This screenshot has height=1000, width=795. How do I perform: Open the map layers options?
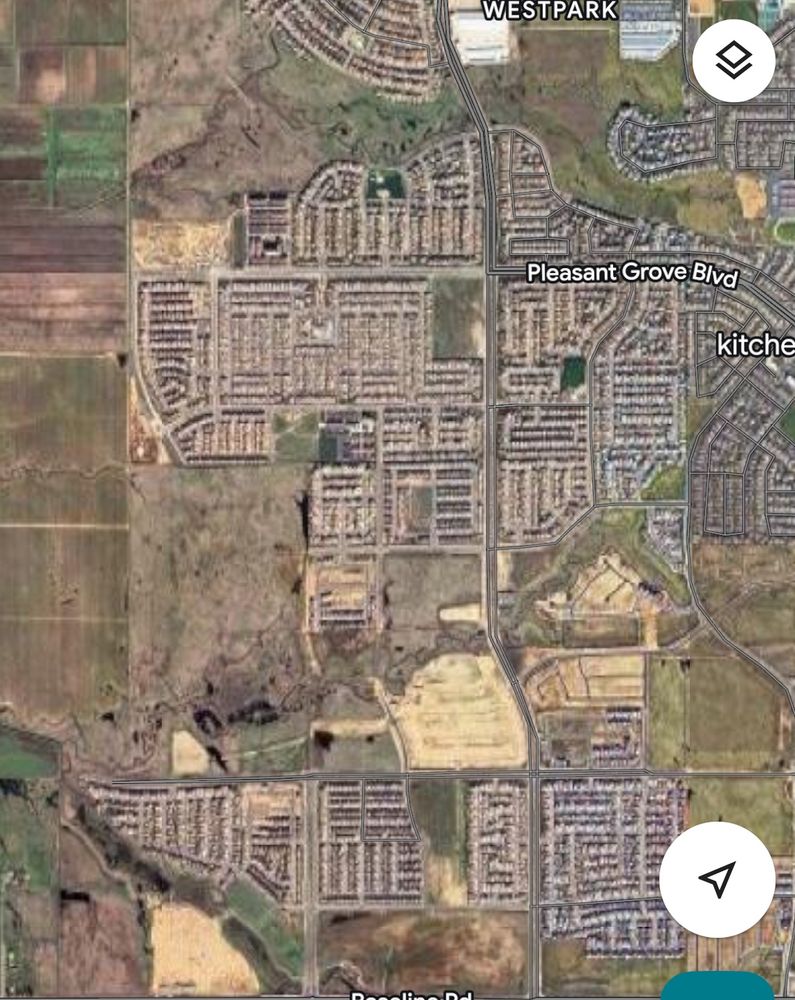(x=734, y=61)
